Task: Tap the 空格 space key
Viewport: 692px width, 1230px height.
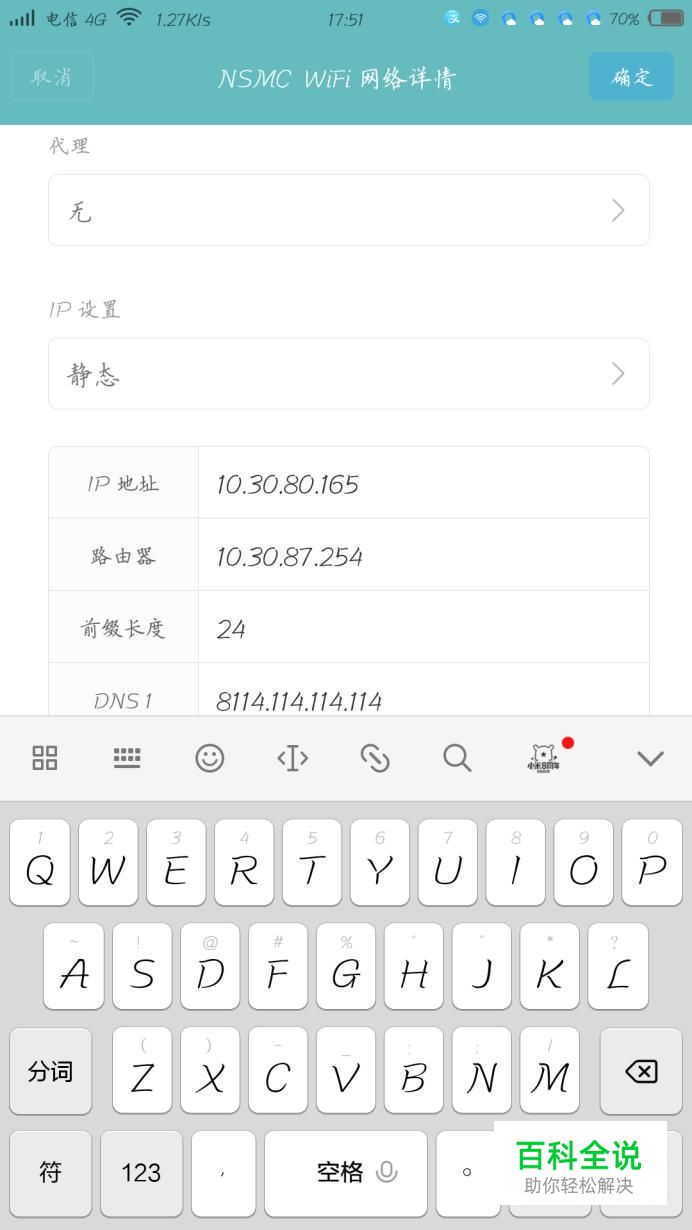Action: click(x=346, y=1173)
